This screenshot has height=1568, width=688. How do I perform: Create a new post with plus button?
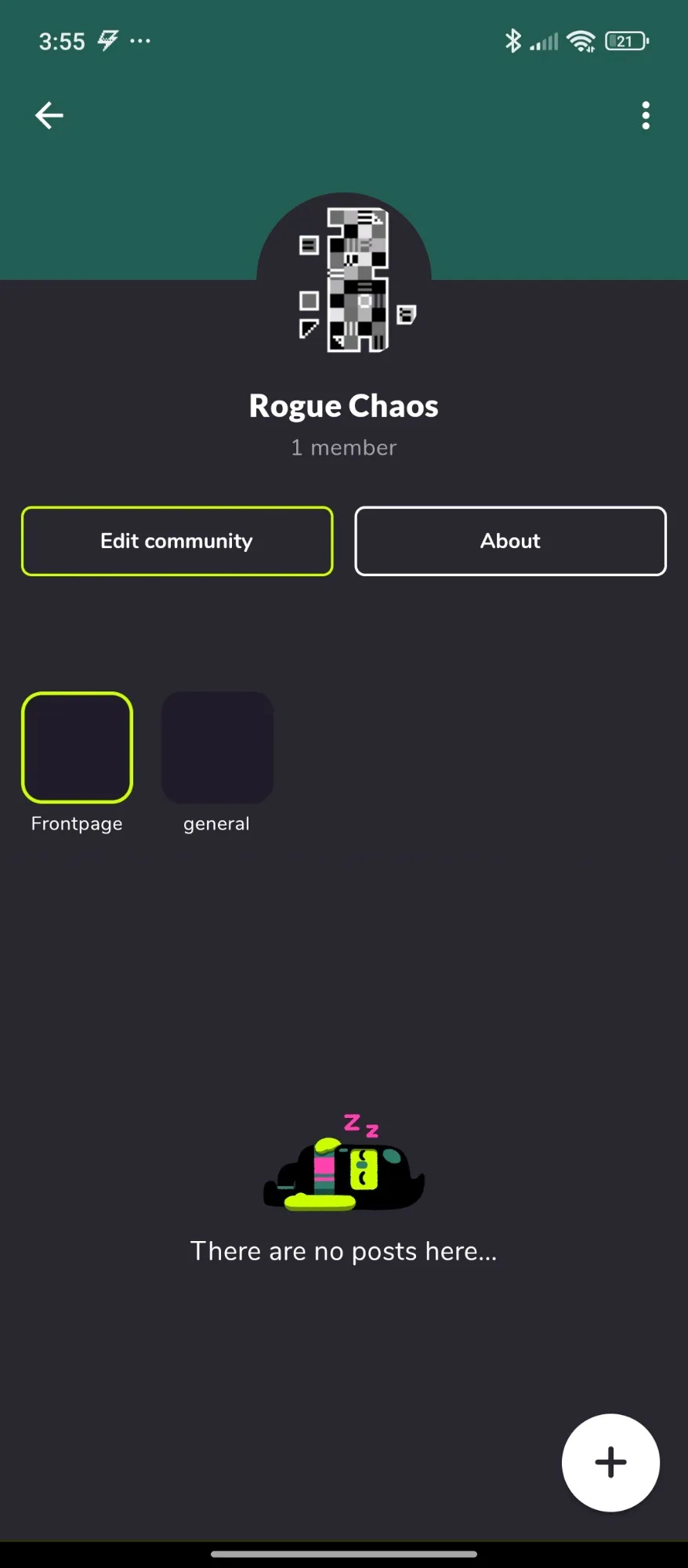(x=610, y=1462)
